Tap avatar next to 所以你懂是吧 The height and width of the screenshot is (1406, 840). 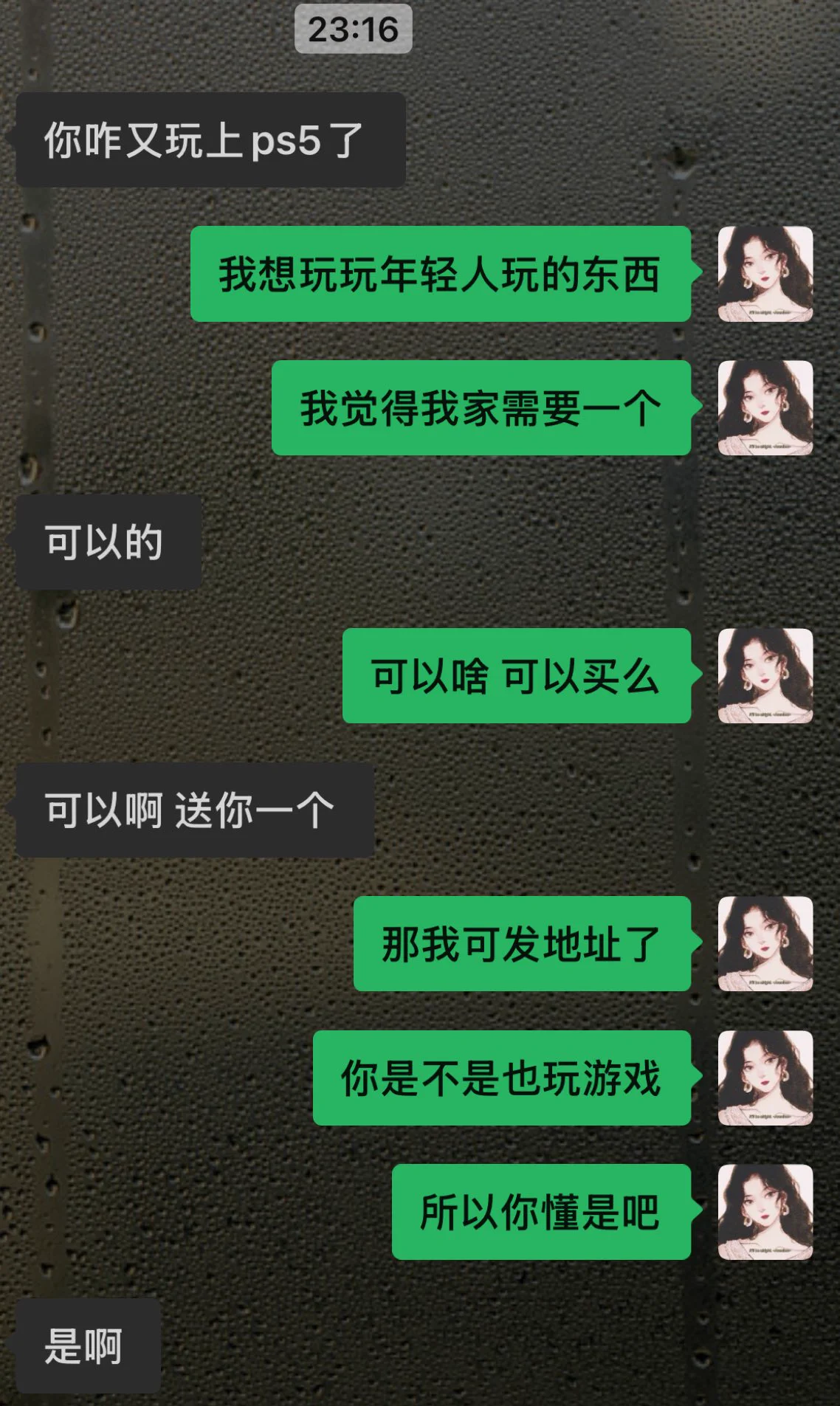click(765, 1212)
